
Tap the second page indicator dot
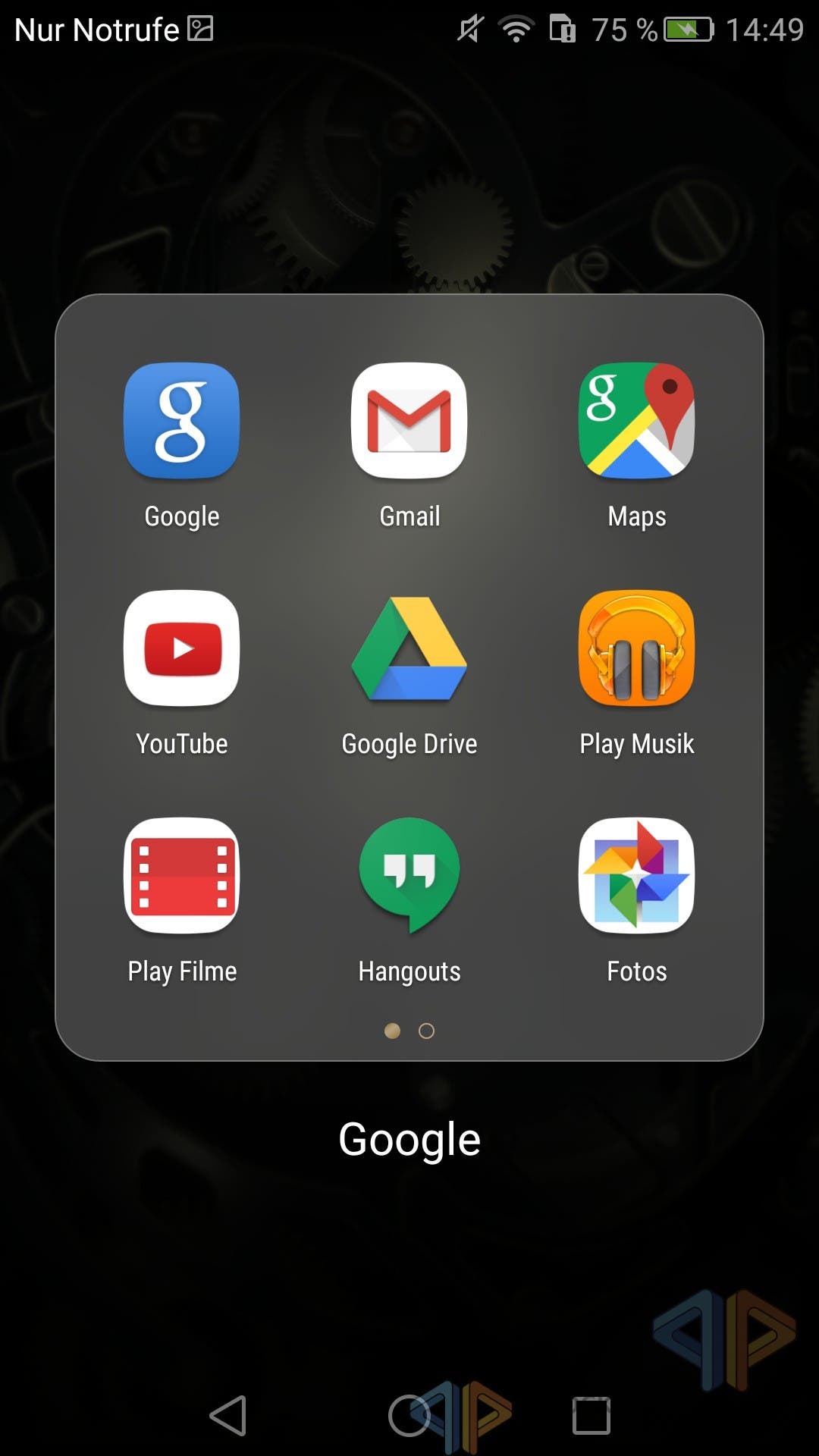[x=426, y=1031]
